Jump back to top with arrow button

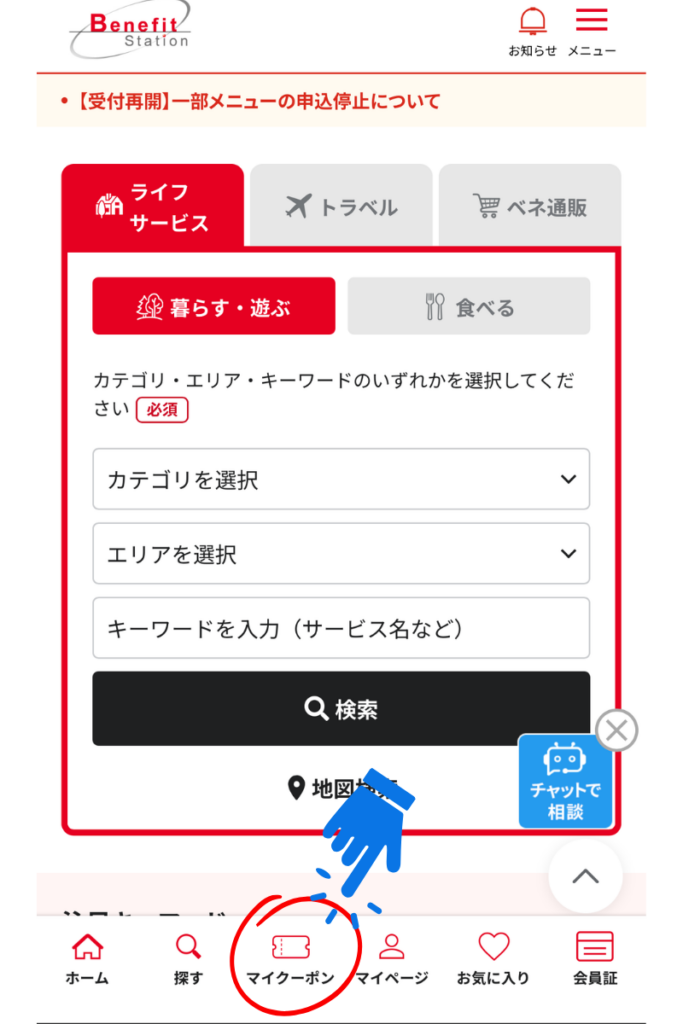click(585, 877)
